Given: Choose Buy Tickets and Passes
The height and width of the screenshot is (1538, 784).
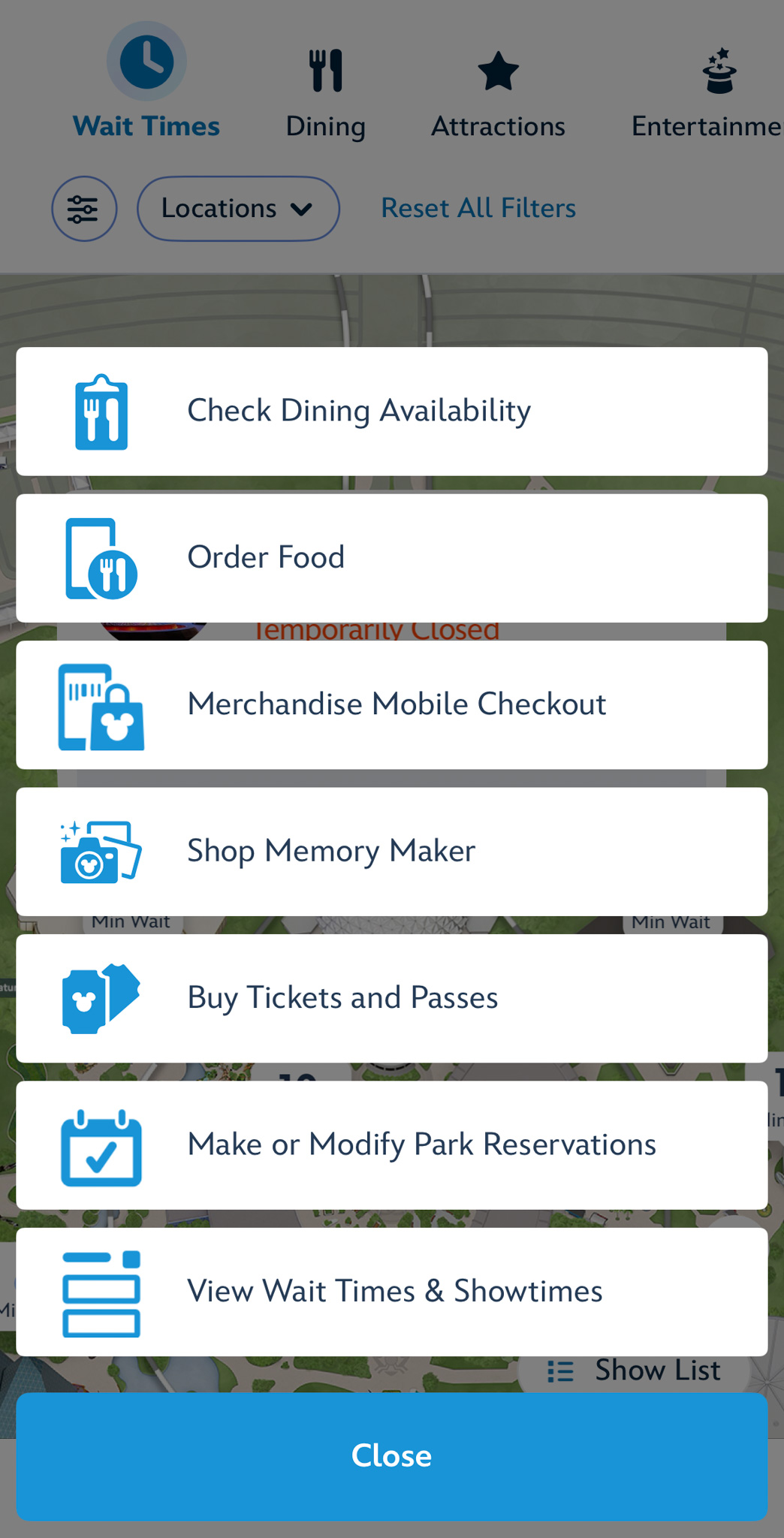Looking at the screenshot, I should pos(391,998).
